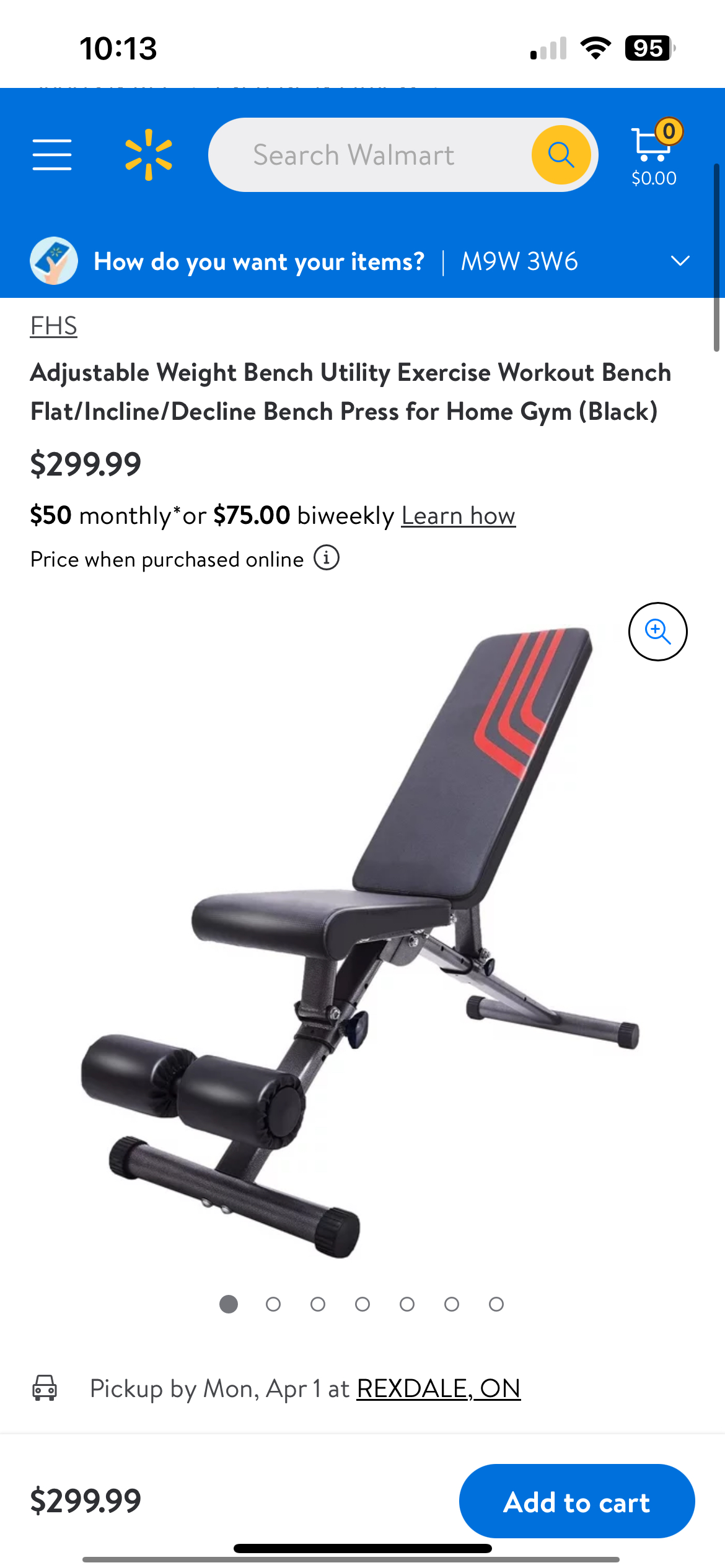
Task: Open the M9W 3W6 location selector
Action: coord(520,261)
